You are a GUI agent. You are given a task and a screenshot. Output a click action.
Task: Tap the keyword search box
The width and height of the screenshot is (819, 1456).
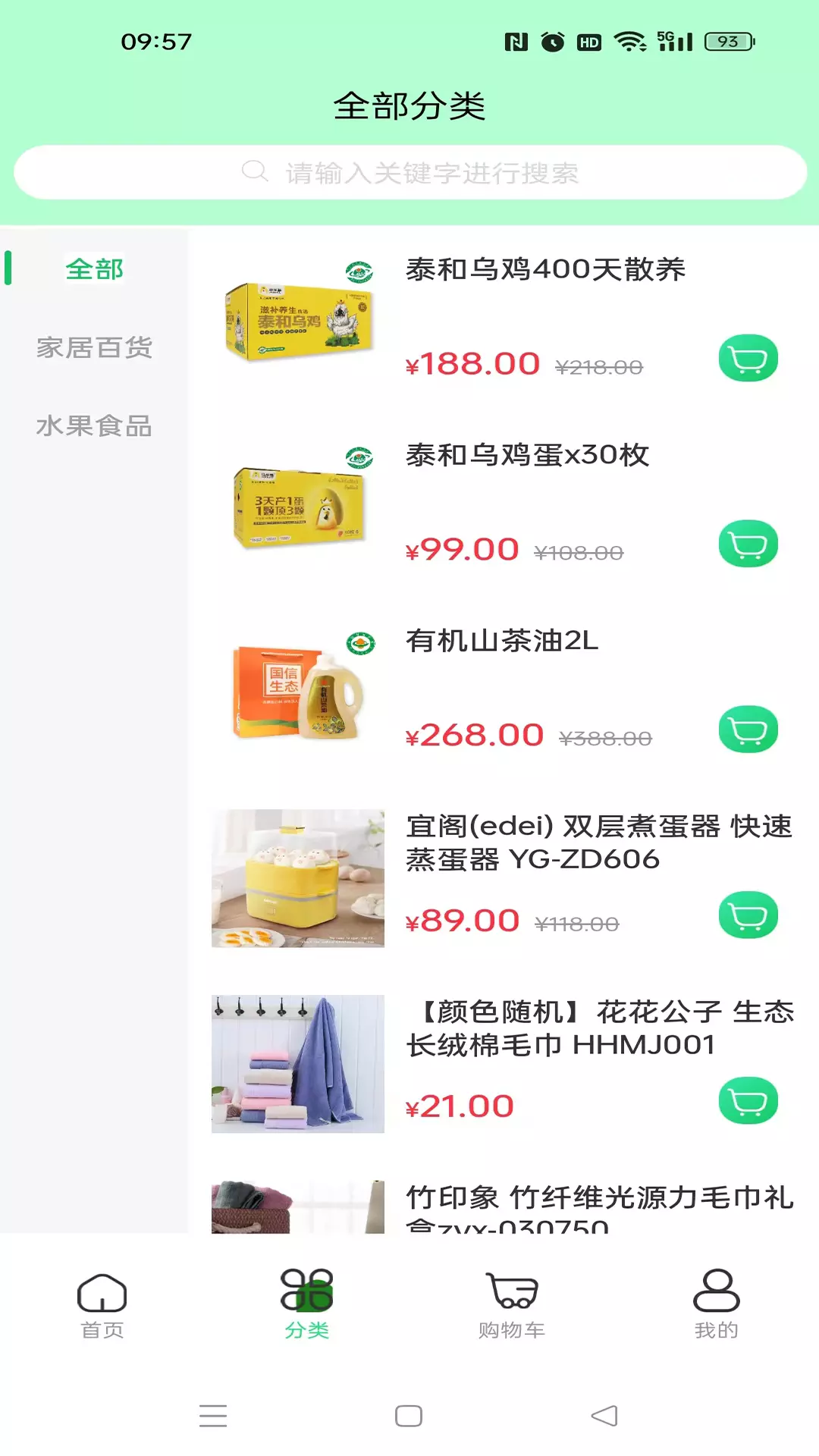(x=409, y=173)
